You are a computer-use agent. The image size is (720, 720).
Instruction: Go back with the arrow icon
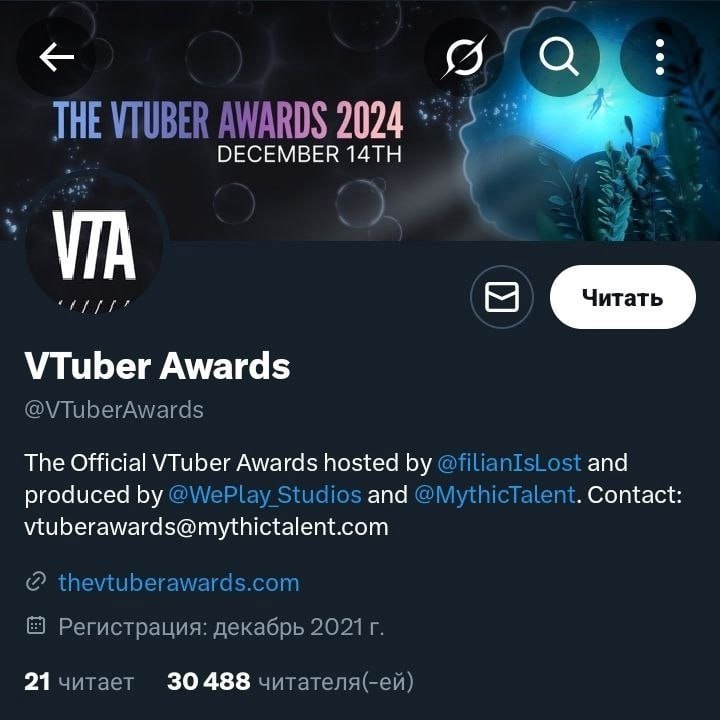(x=56, y=57)
